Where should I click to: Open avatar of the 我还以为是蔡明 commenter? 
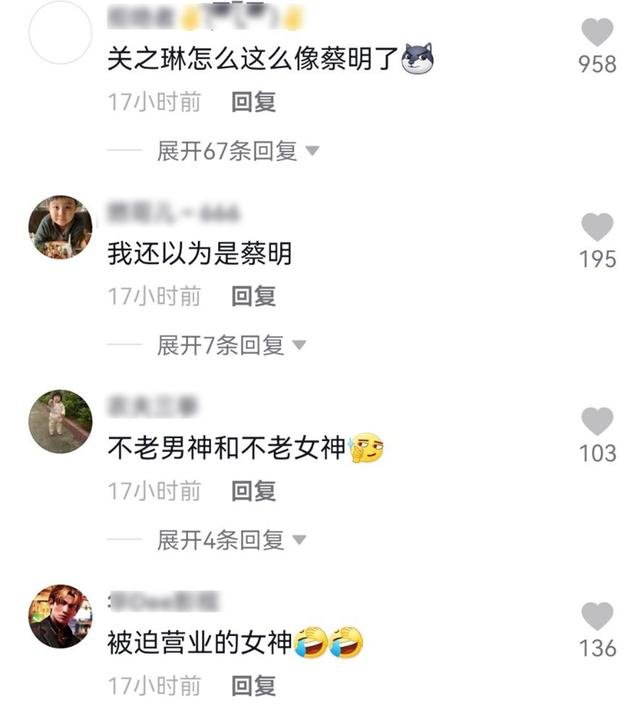[x=60, y=227]
